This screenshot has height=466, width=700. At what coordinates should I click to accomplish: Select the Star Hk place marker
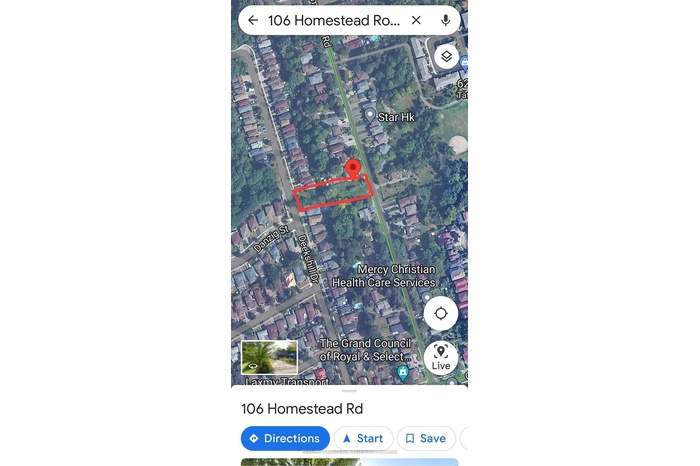point(371,116)
